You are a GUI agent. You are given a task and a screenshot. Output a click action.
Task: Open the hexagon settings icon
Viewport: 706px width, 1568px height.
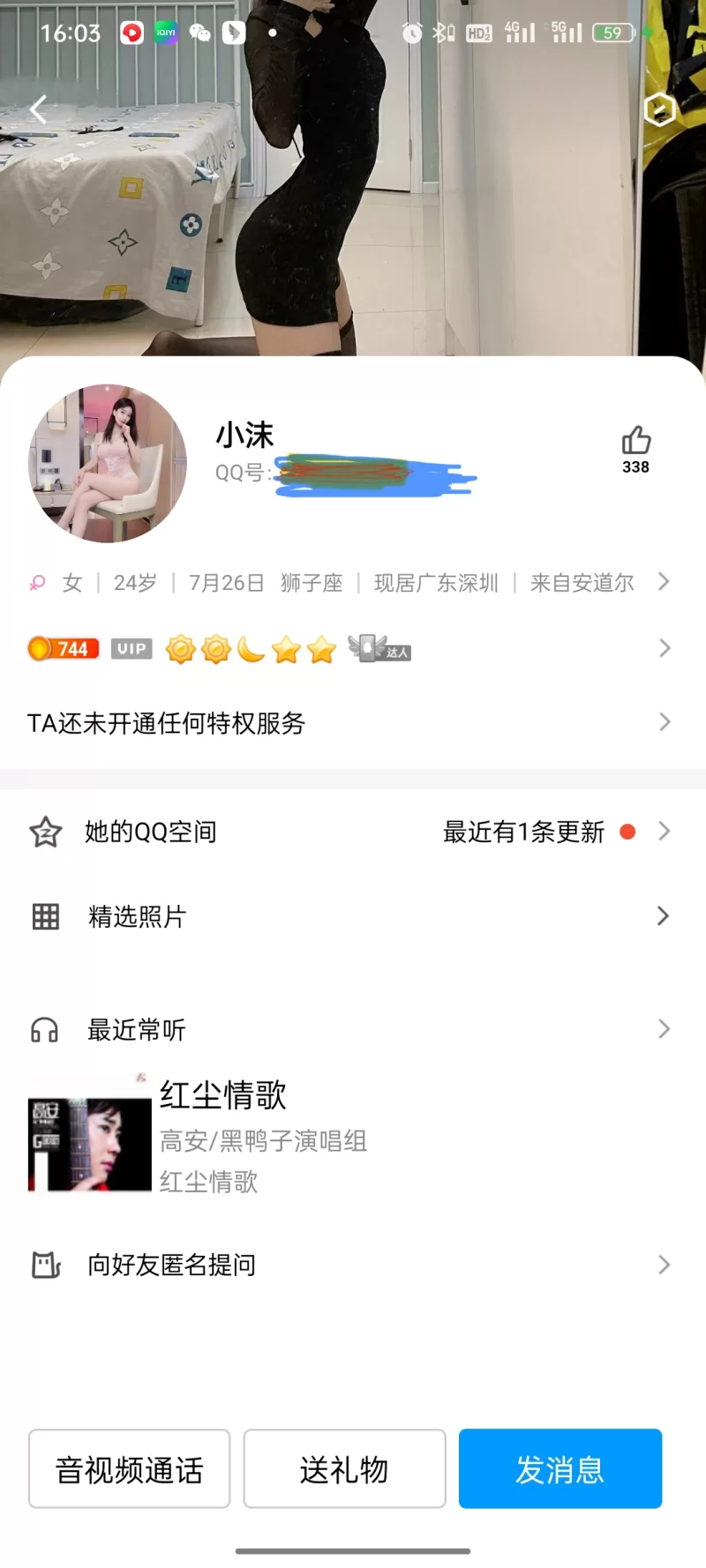point(659,109)
